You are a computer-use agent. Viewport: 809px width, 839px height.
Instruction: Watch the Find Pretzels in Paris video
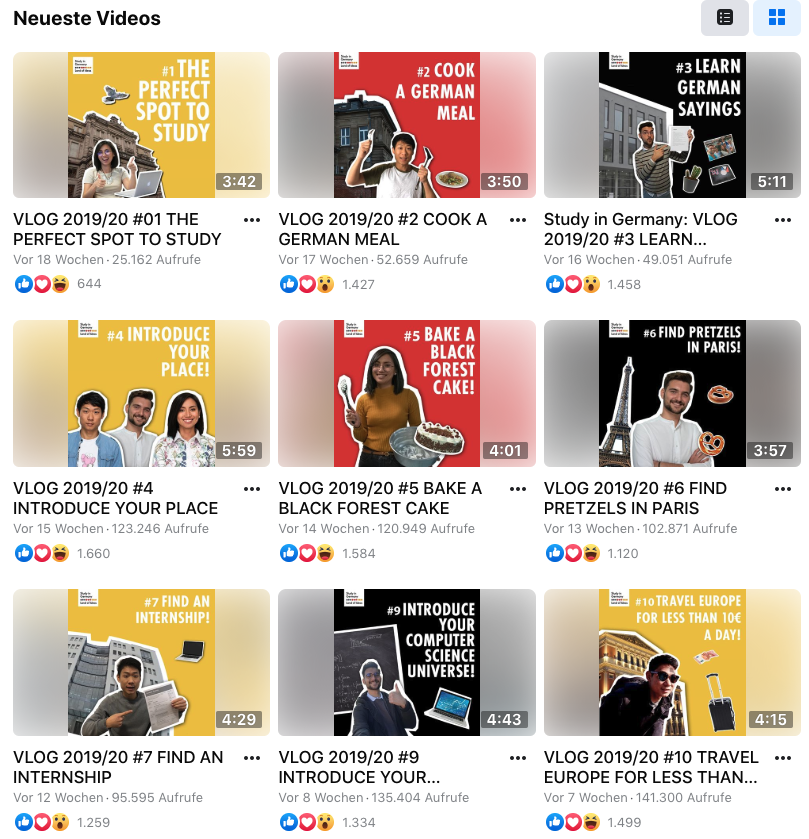tap(672, 393)
